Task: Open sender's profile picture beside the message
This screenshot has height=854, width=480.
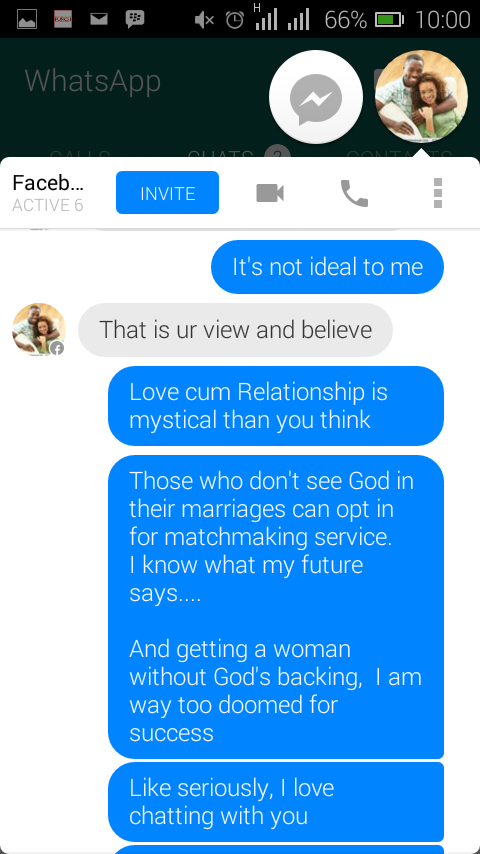Action: tap(39, 330)
